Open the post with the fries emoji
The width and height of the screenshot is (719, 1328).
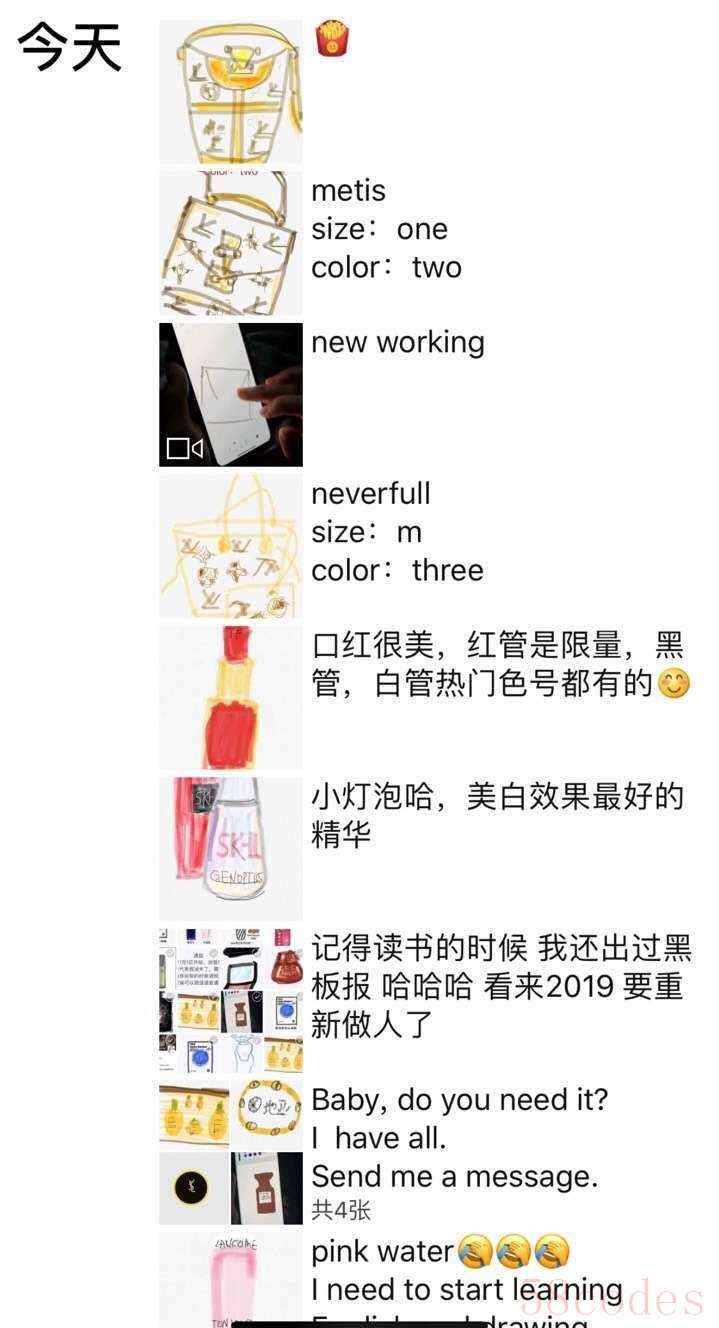click(x=231, y=92)
